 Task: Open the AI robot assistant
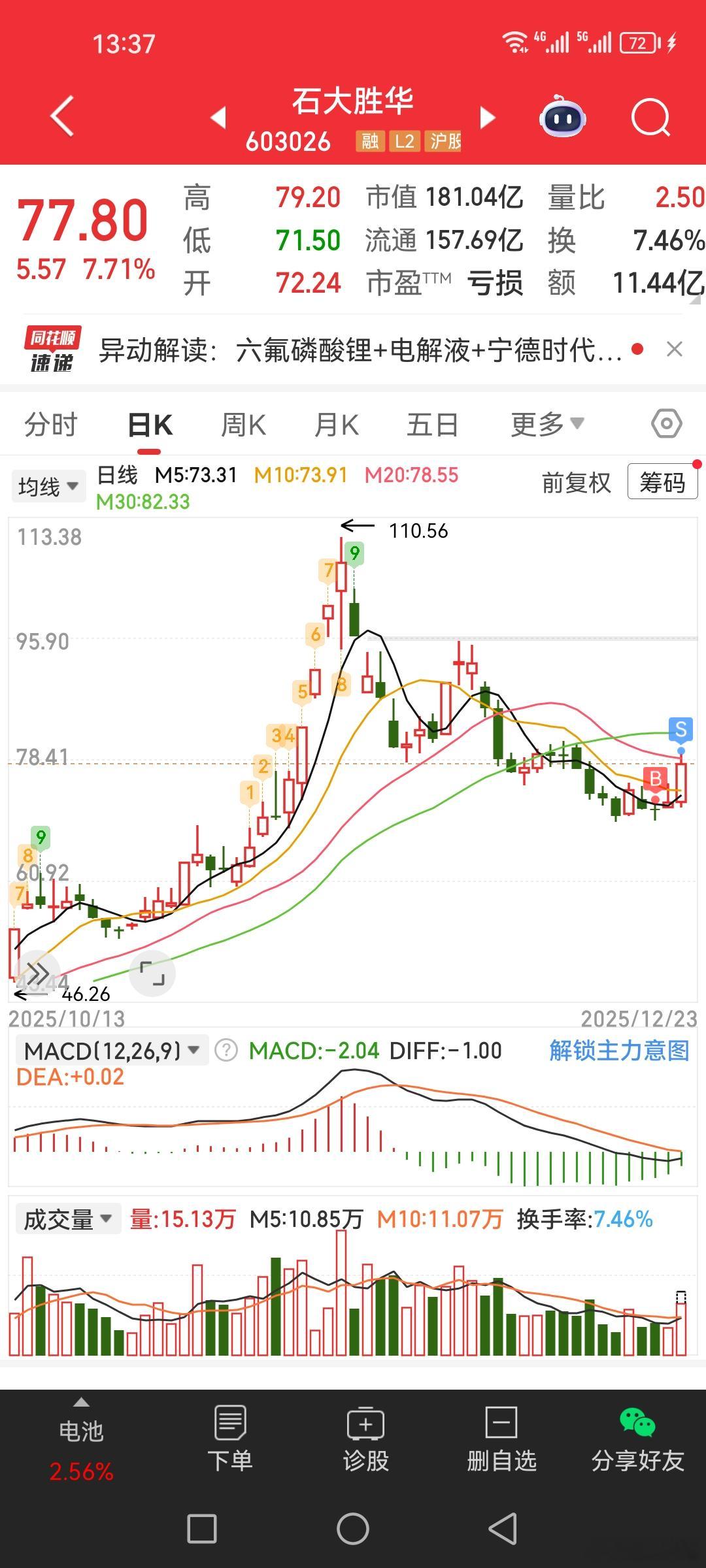[562, 116]
